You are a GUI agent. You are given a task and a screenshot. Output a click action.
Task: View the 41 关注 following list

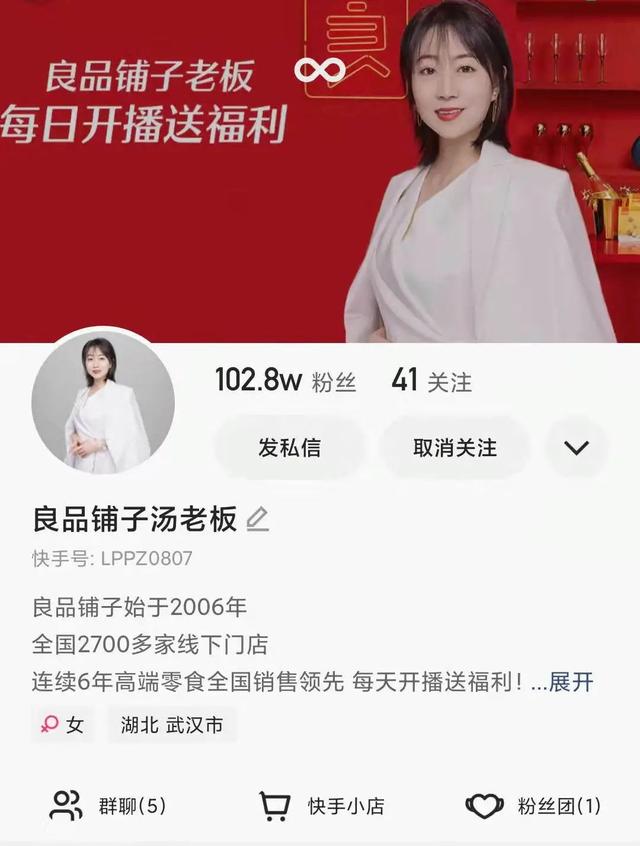(431, 381)
